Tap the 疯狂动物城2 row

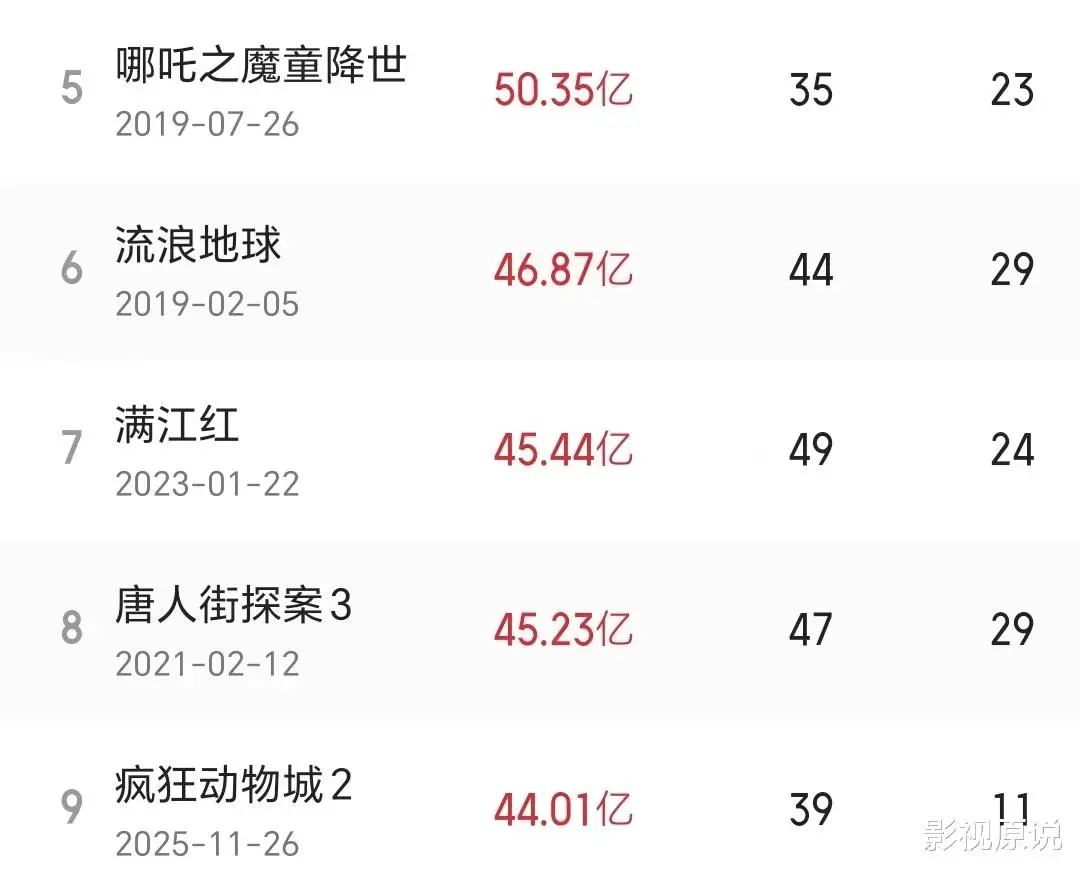coord(233,787)
